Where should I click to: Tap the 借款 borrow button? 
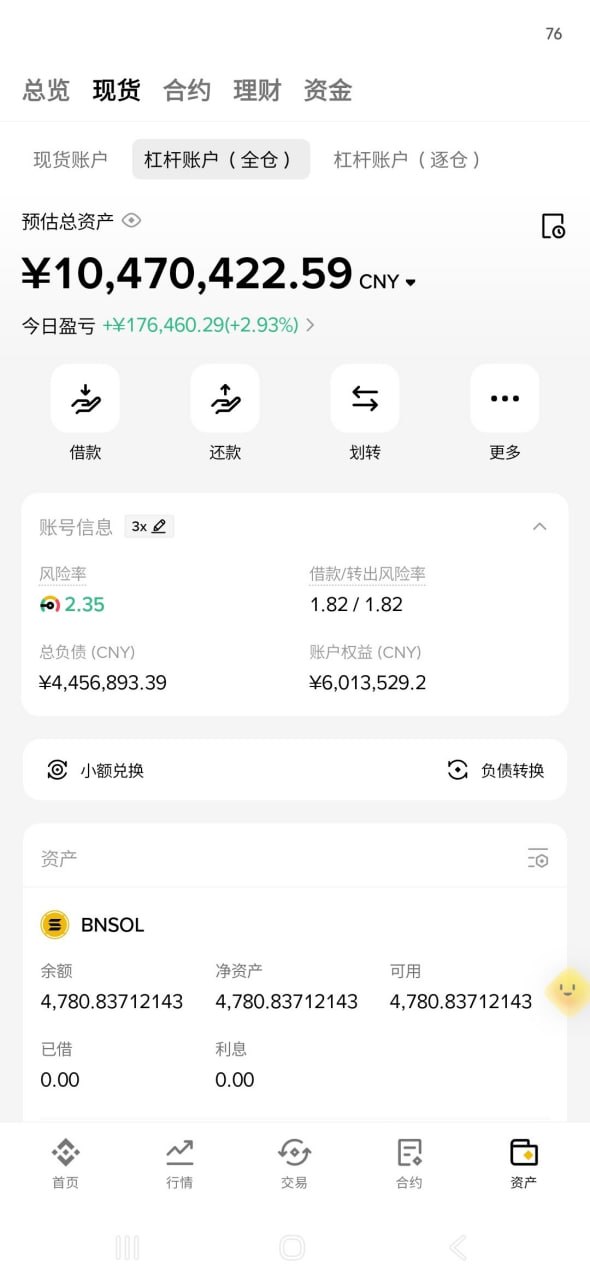[x=85, y=413]
